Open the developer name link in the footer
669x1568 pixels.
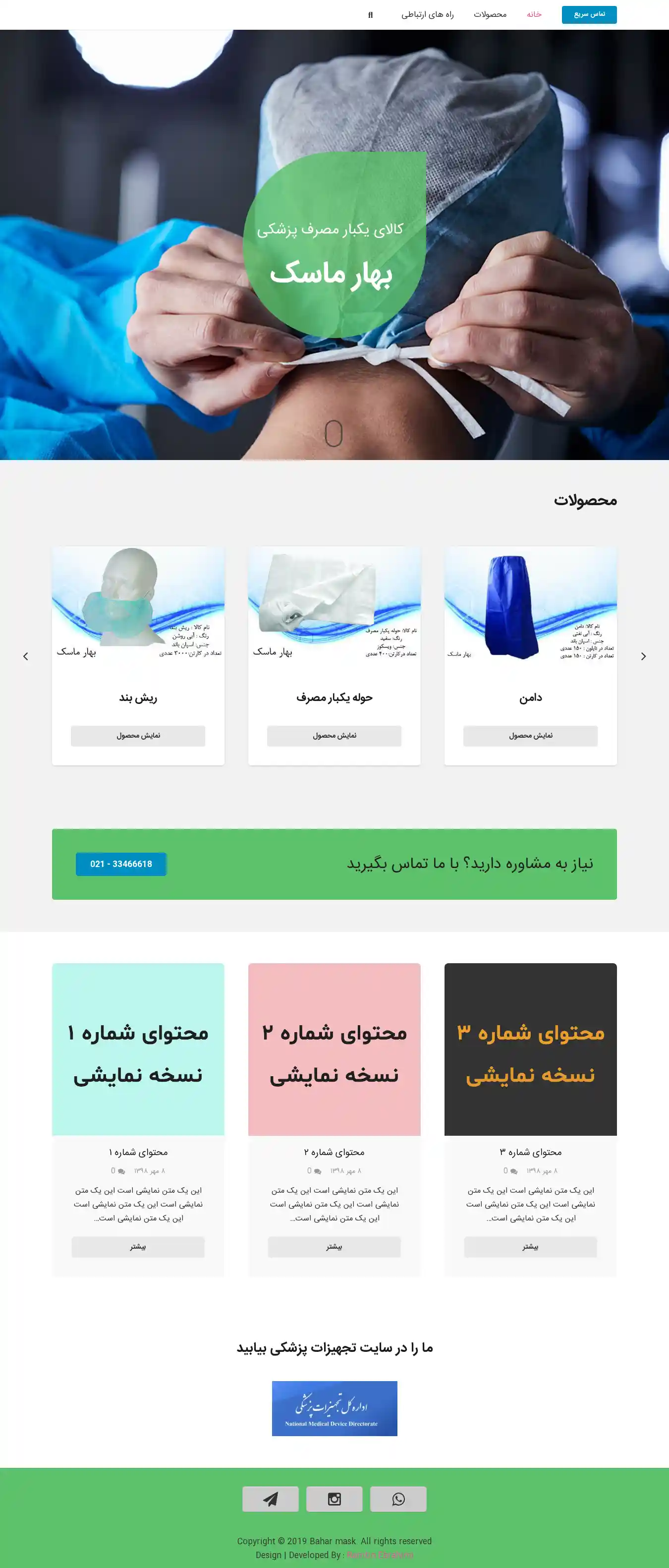tap(380, 1555)
